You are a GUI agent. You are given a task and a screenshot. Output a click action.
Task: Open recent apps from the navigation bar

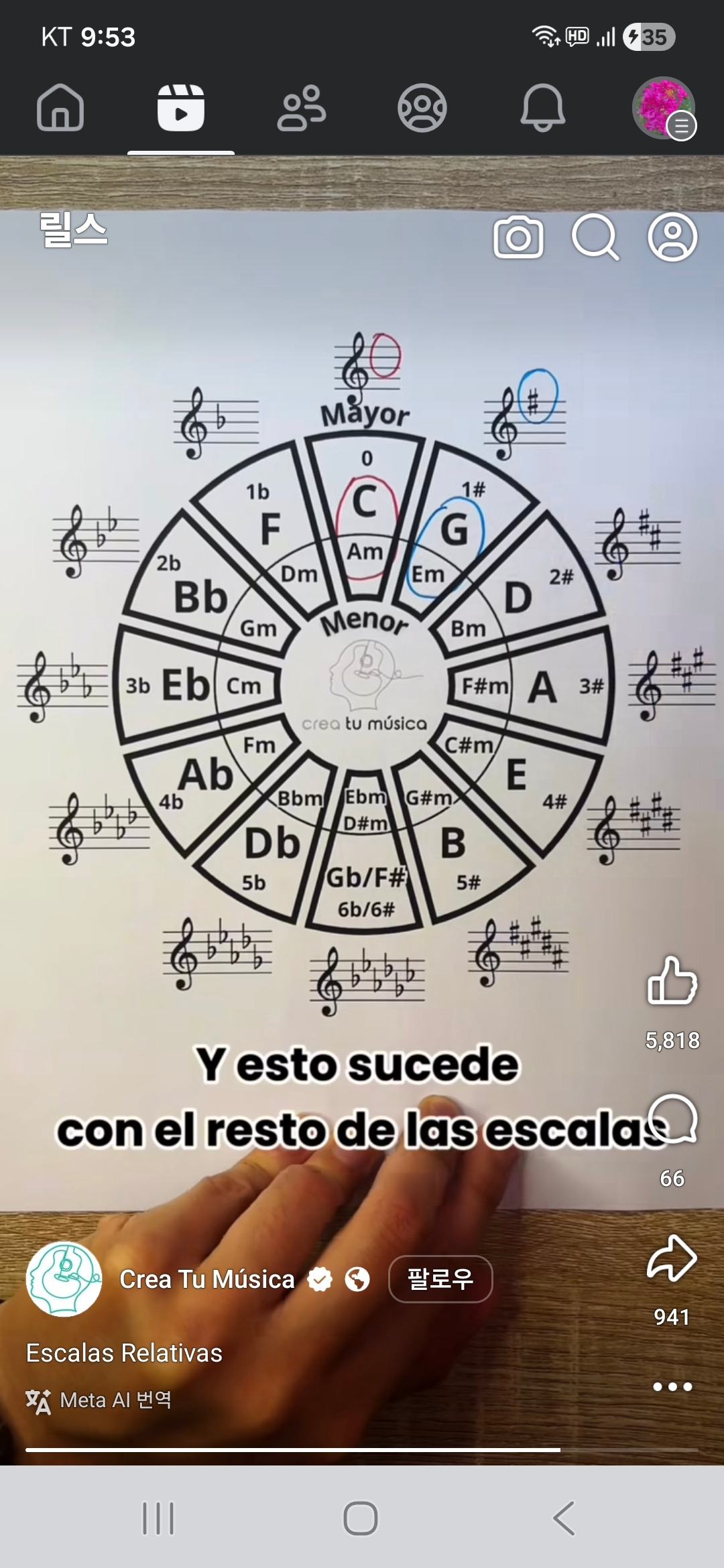tap(158, 1518)
